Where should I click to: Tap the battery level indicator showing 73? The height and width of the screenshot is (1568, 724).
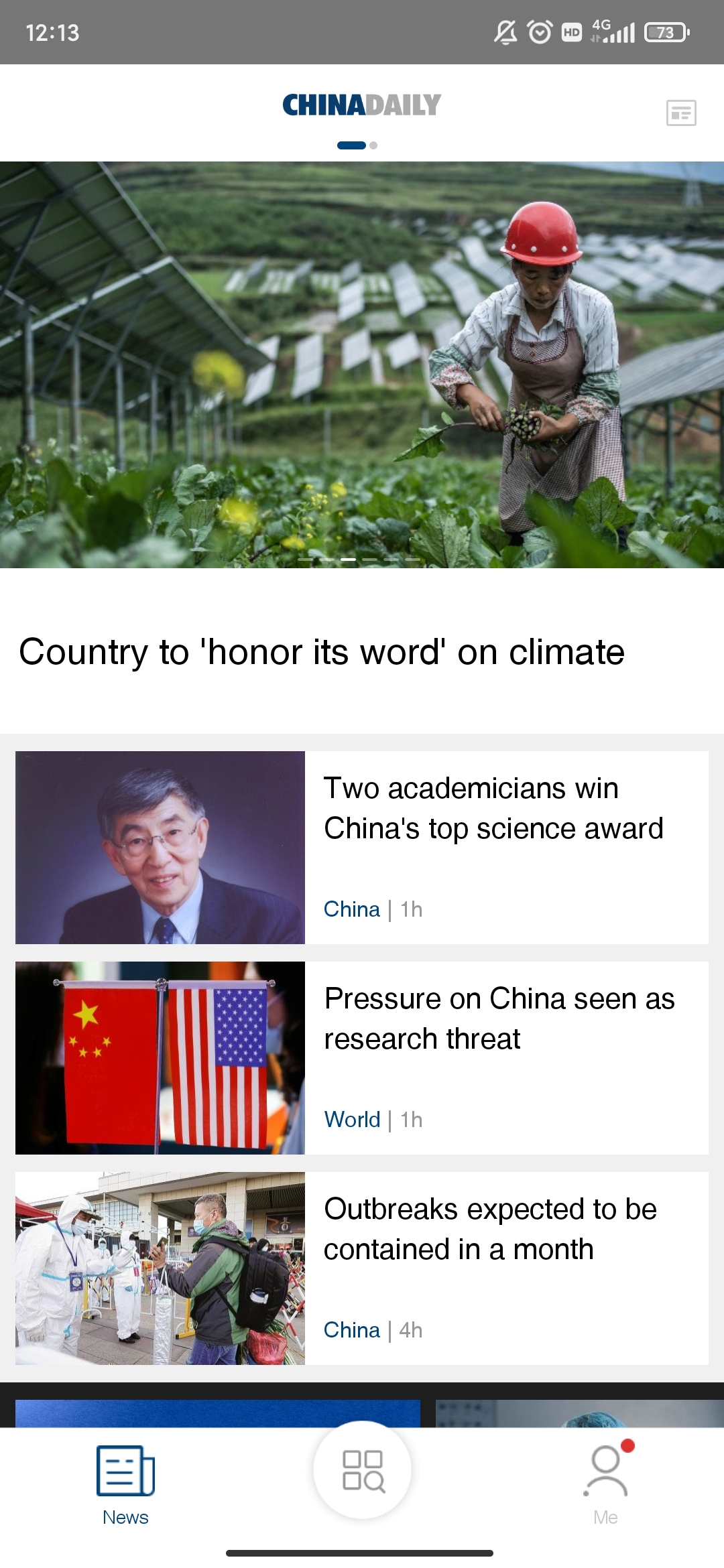pyautogui.click(x=668, y=32)
